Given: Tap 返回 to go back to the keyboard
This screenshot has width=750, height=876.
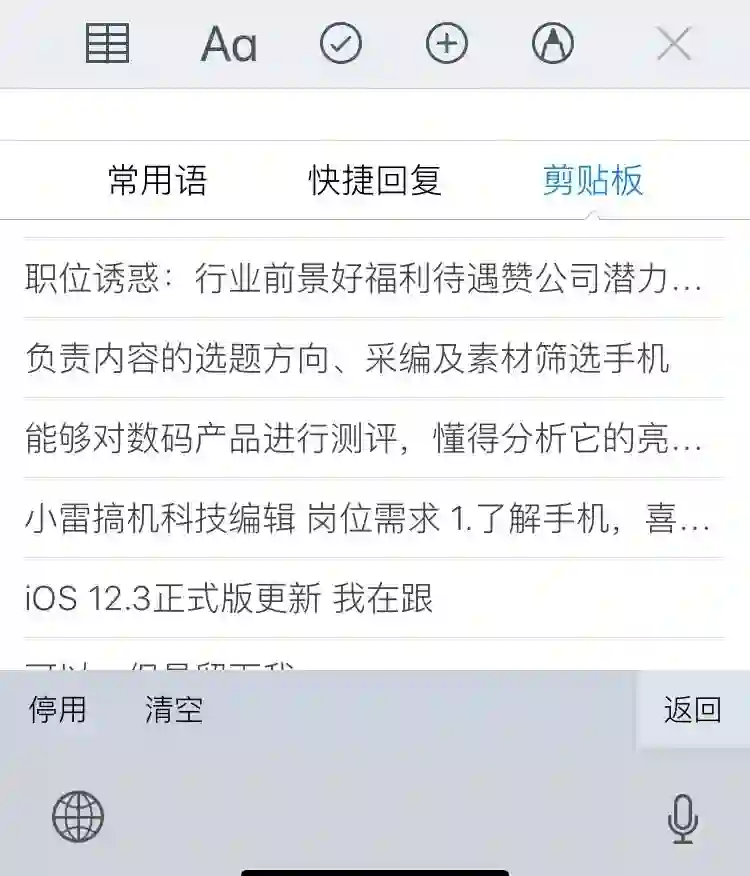Looking at the screenshot, I should [692, 710].
